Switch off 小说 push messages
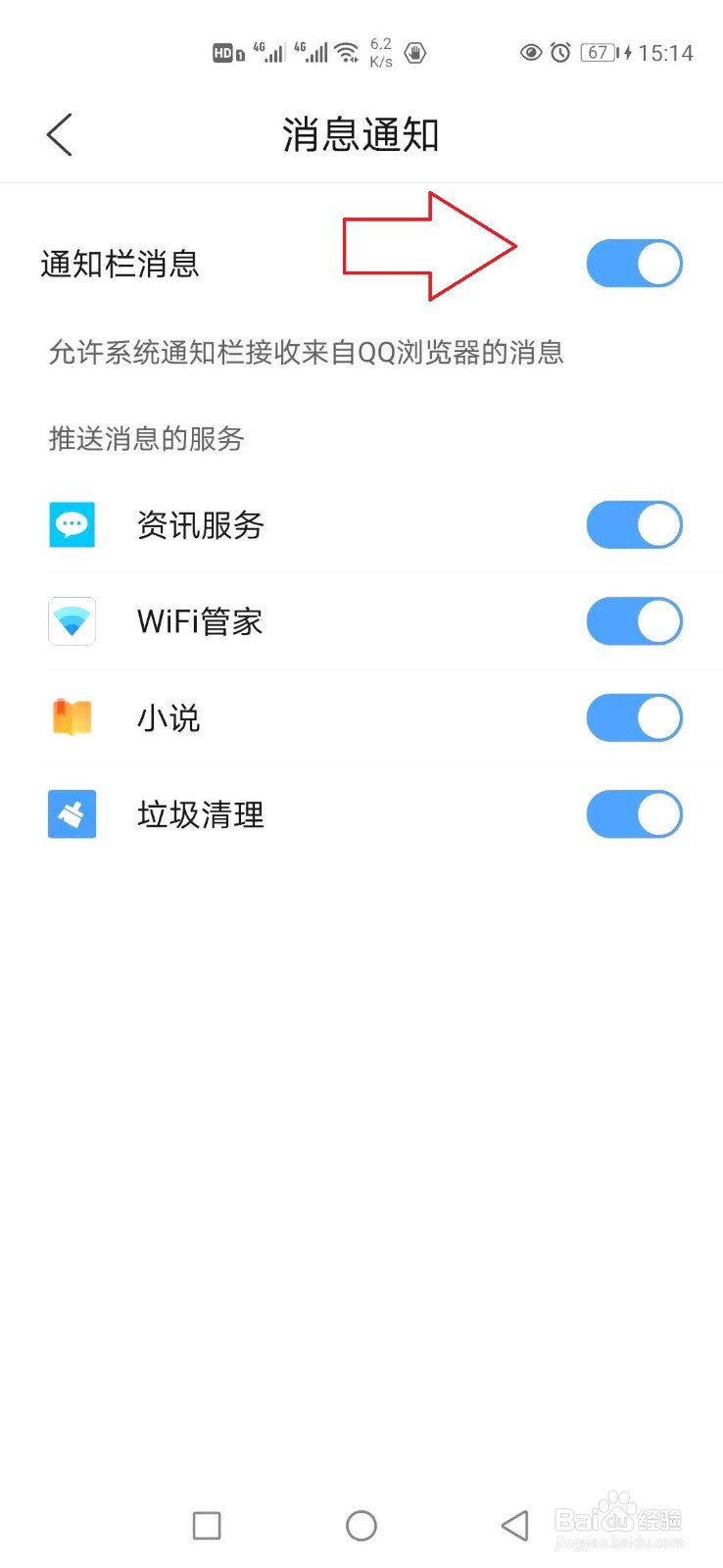Screen dimensions: 723x1568 click(634, 718)
